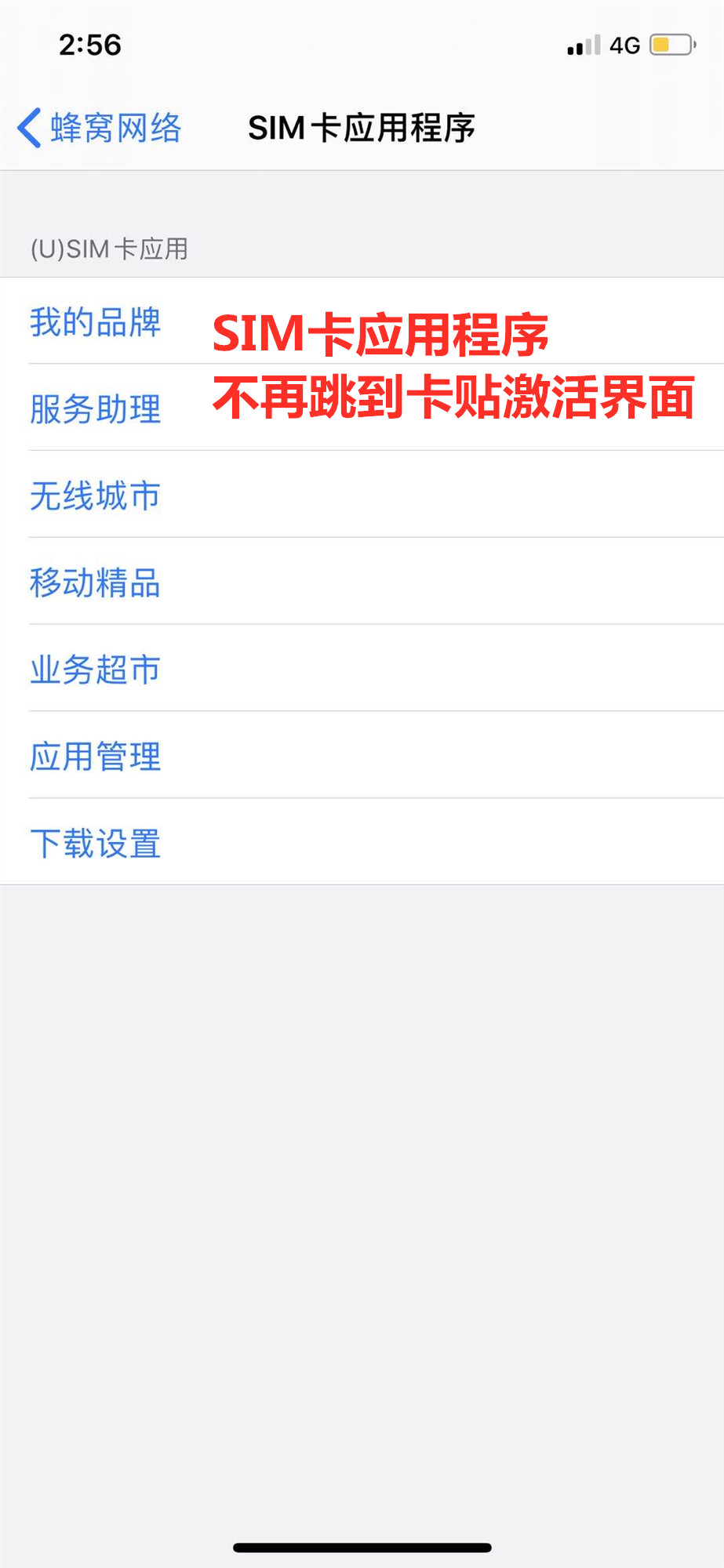The width and height of the screenshot is (724, 1568).
Task: Click the clock showing 2:56
Action: 89,45
